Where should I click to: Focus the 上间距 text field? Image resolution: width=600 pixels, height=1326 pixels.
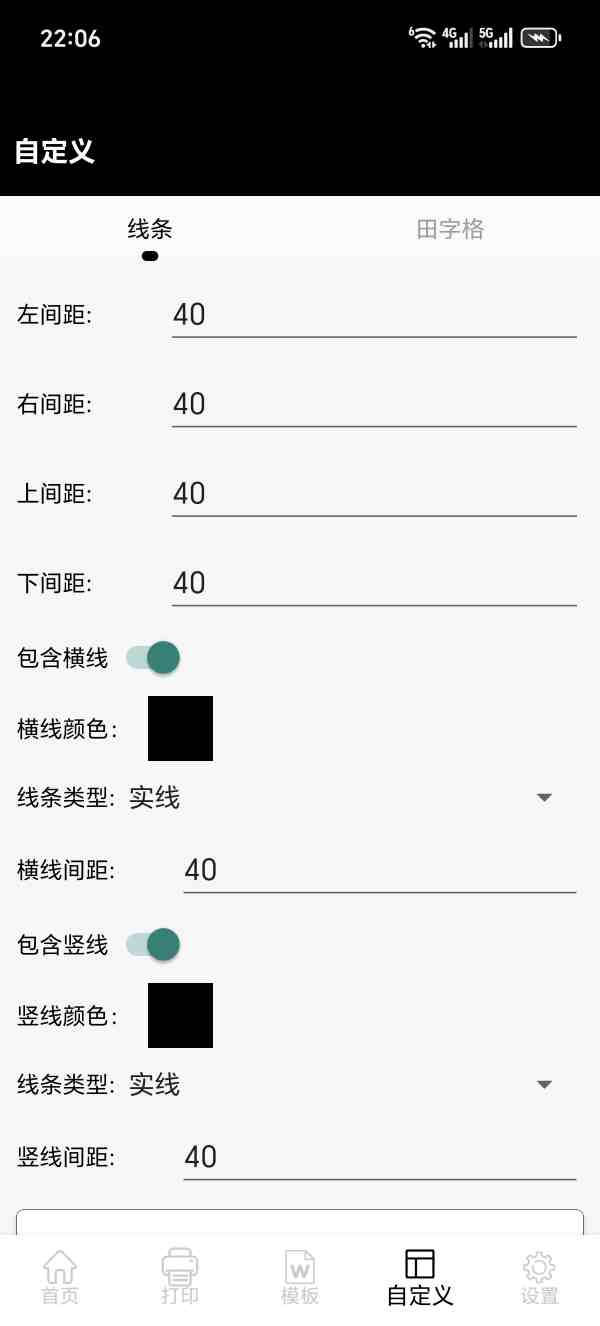click(x=374, y=494)
